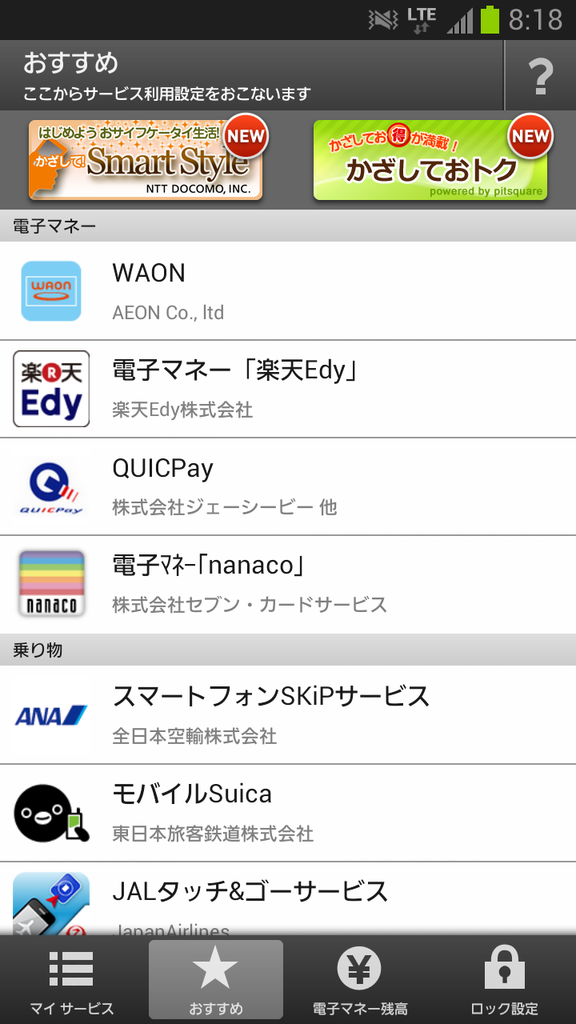Open the WAON service row
Viewport: 576px width, 1024px height.
coord(288,291)
